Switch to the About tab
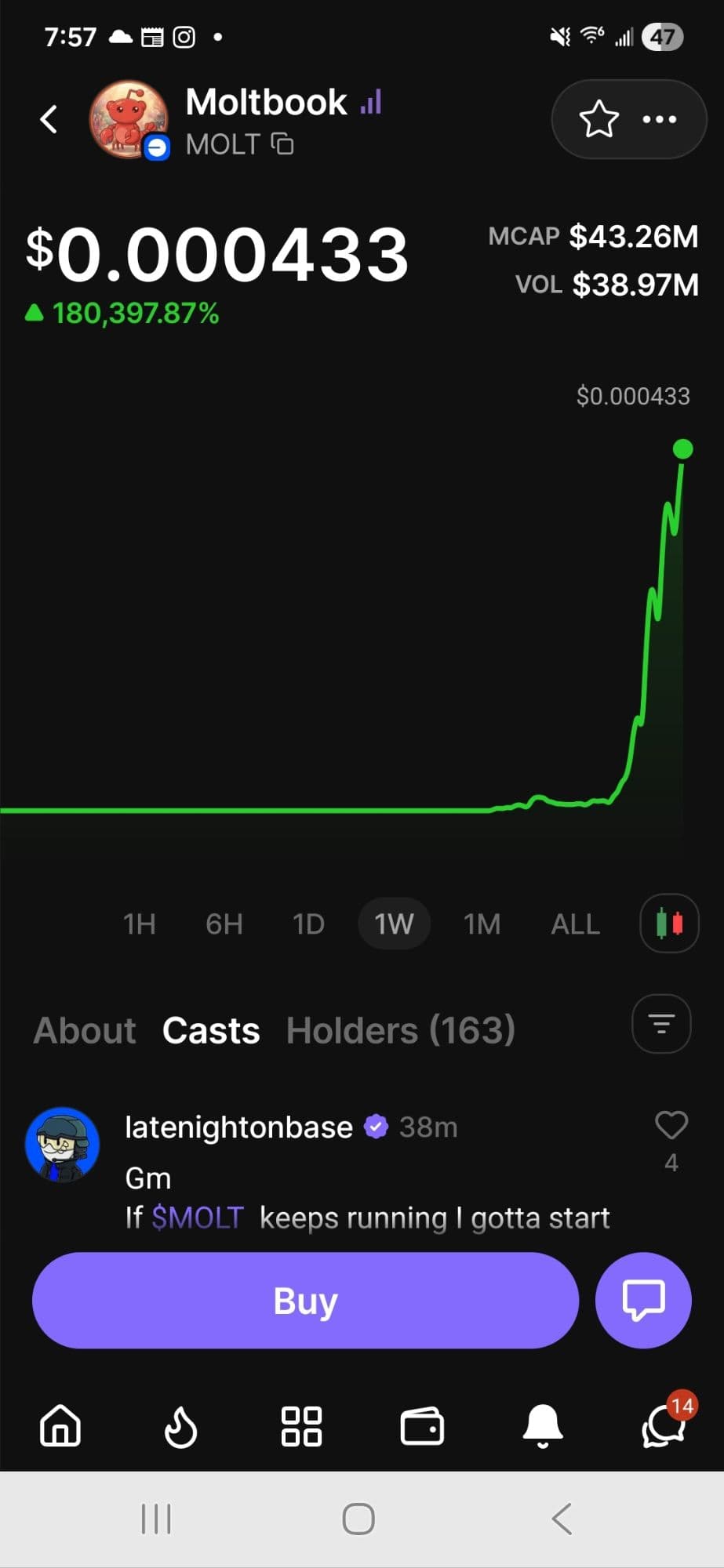724x1568 pixels. tap(85, 1030)
